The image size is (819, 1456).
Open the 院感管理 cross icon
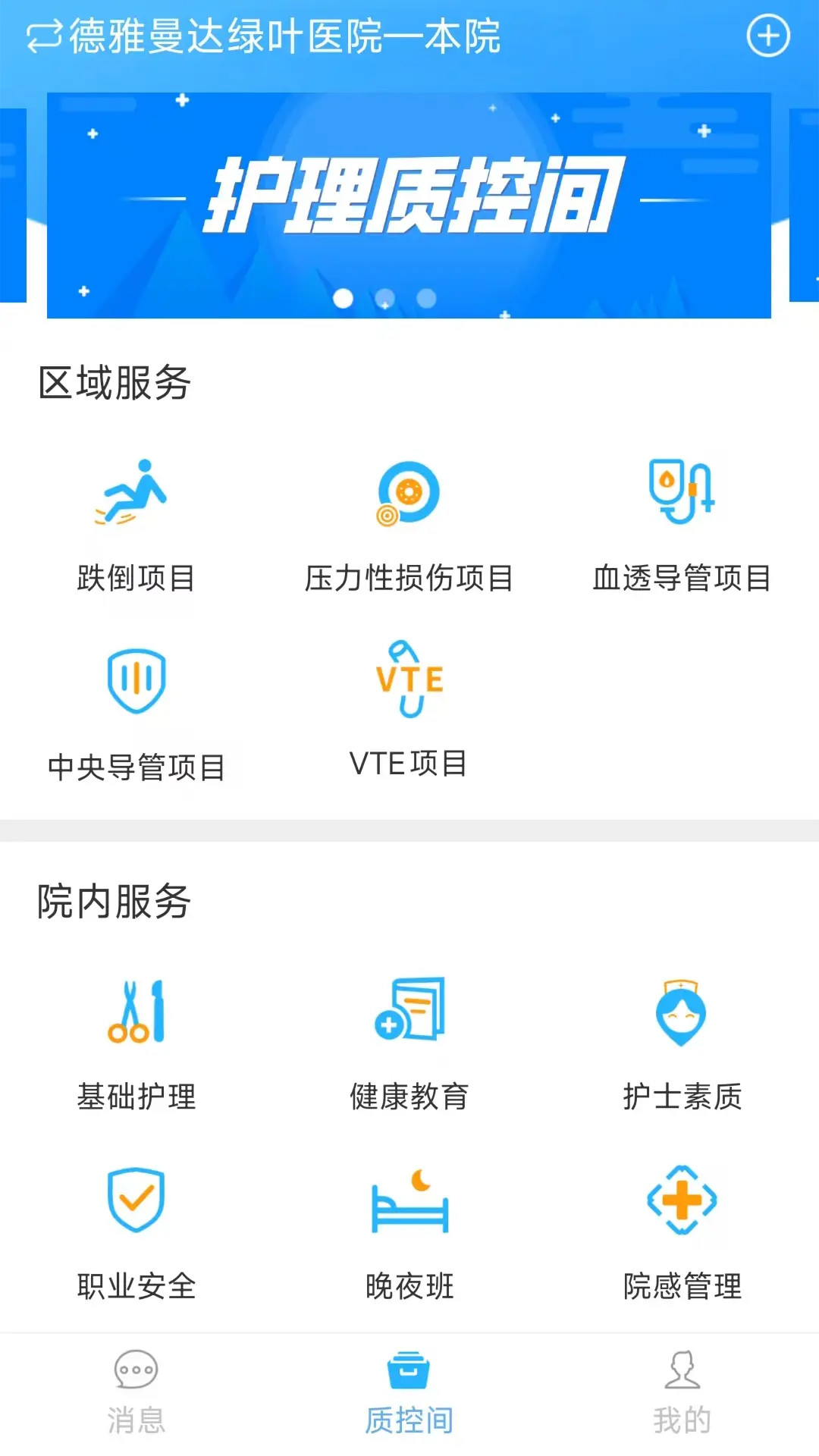[x=681, y=1206]
